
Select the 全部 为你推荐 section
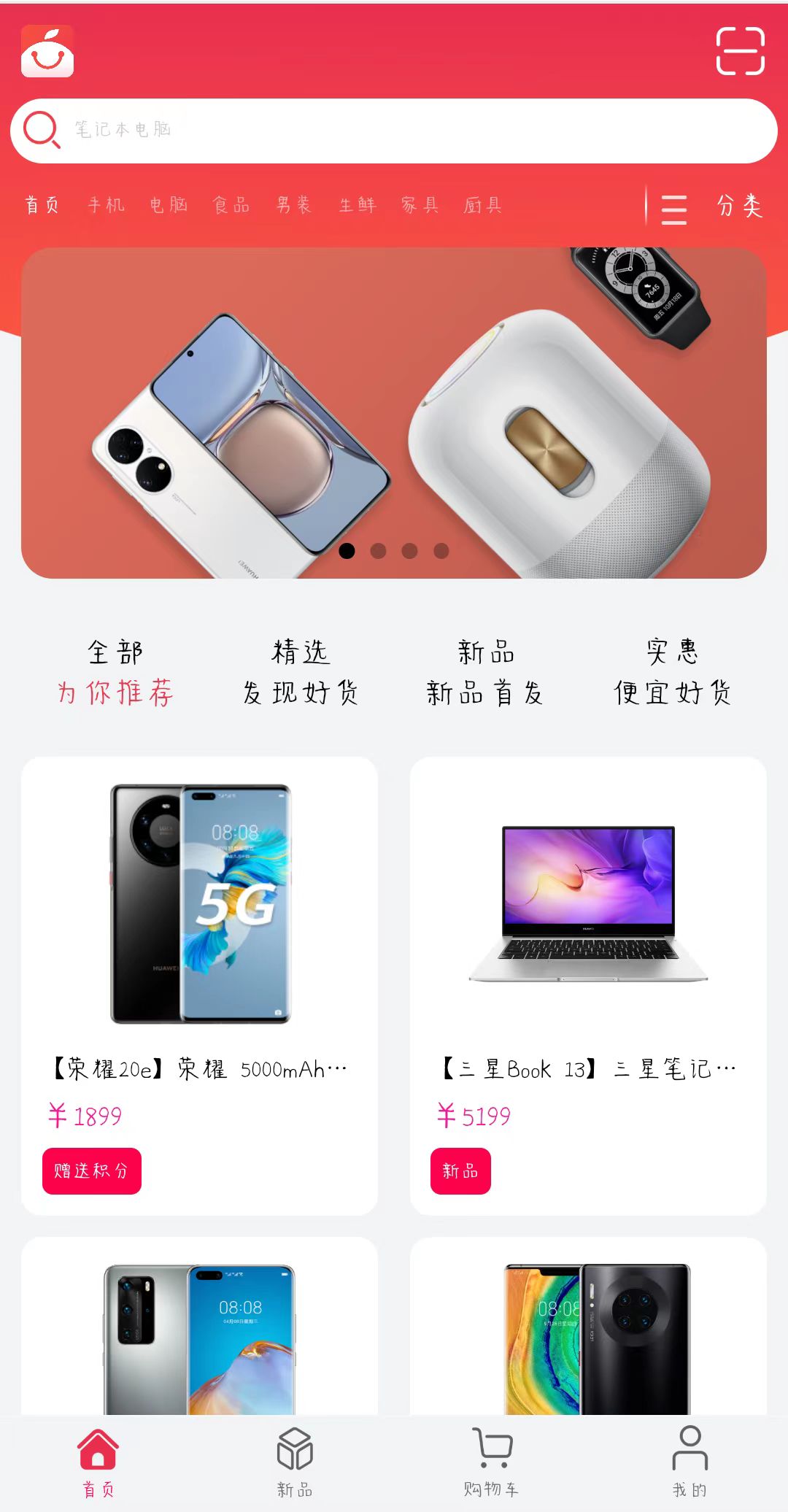115,671
